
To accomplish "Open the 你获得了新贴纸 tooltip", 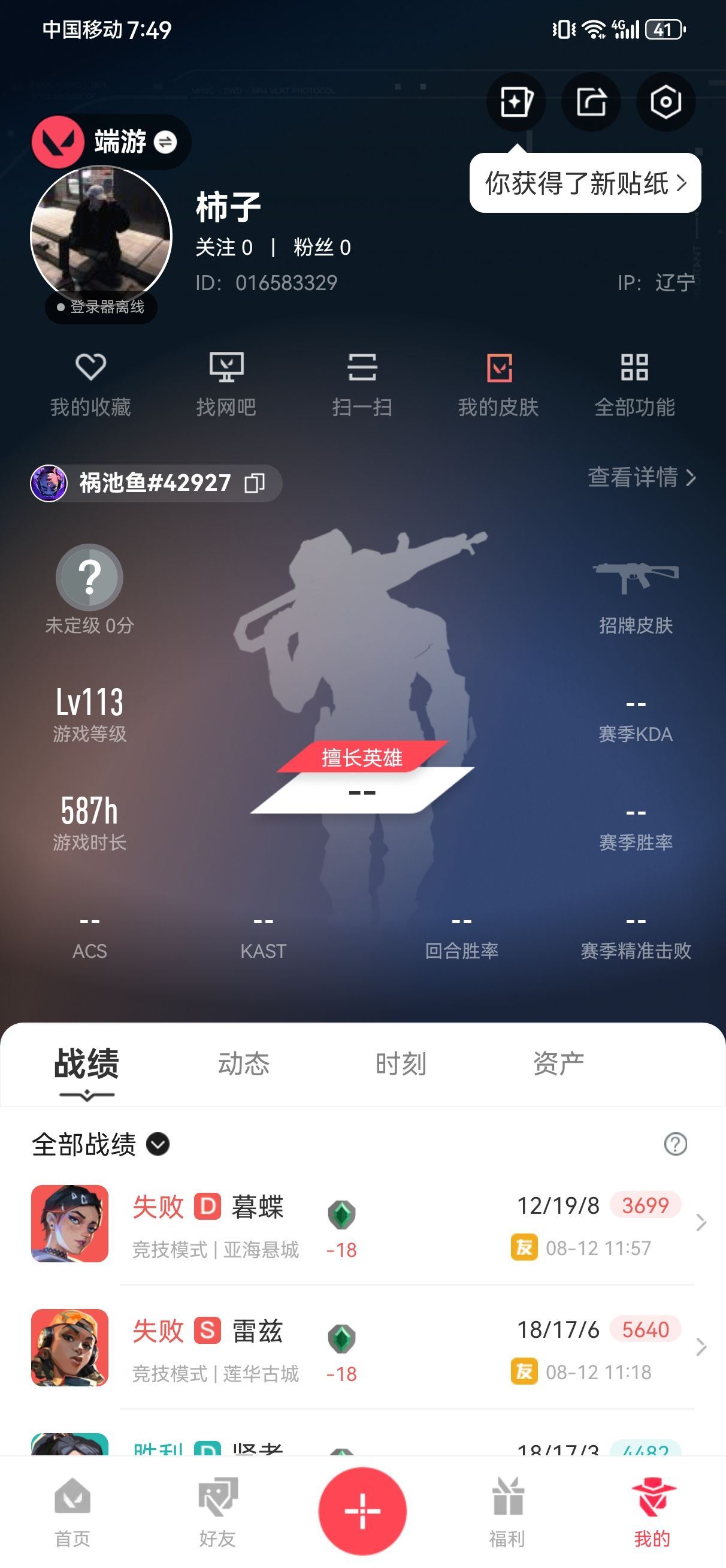I will tap(585, 183).
